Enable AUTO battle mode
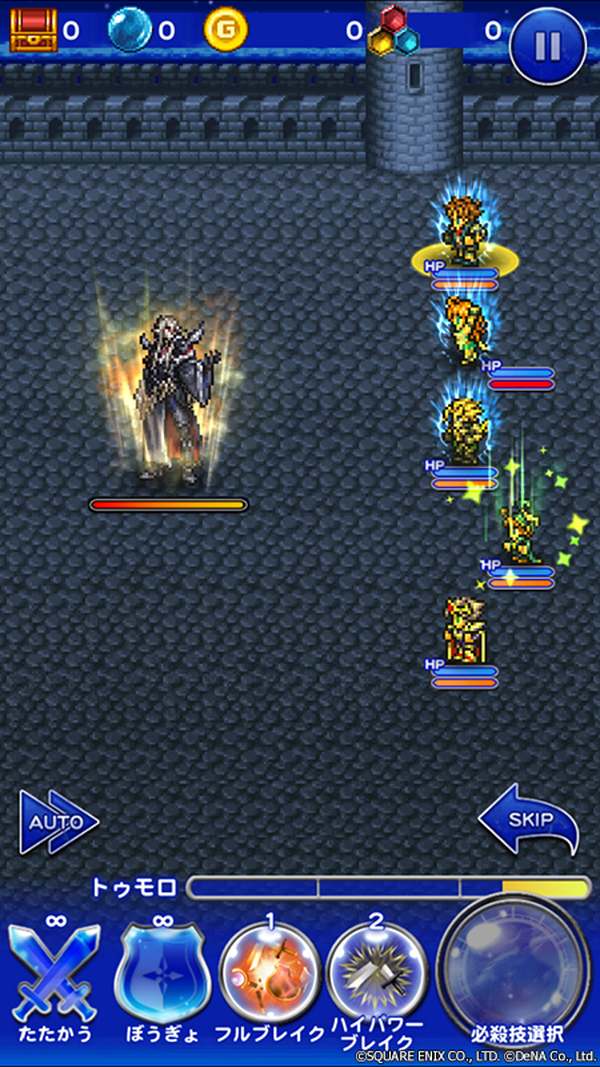The height and width of the screenshot is (1067, 600). [58, 822]
